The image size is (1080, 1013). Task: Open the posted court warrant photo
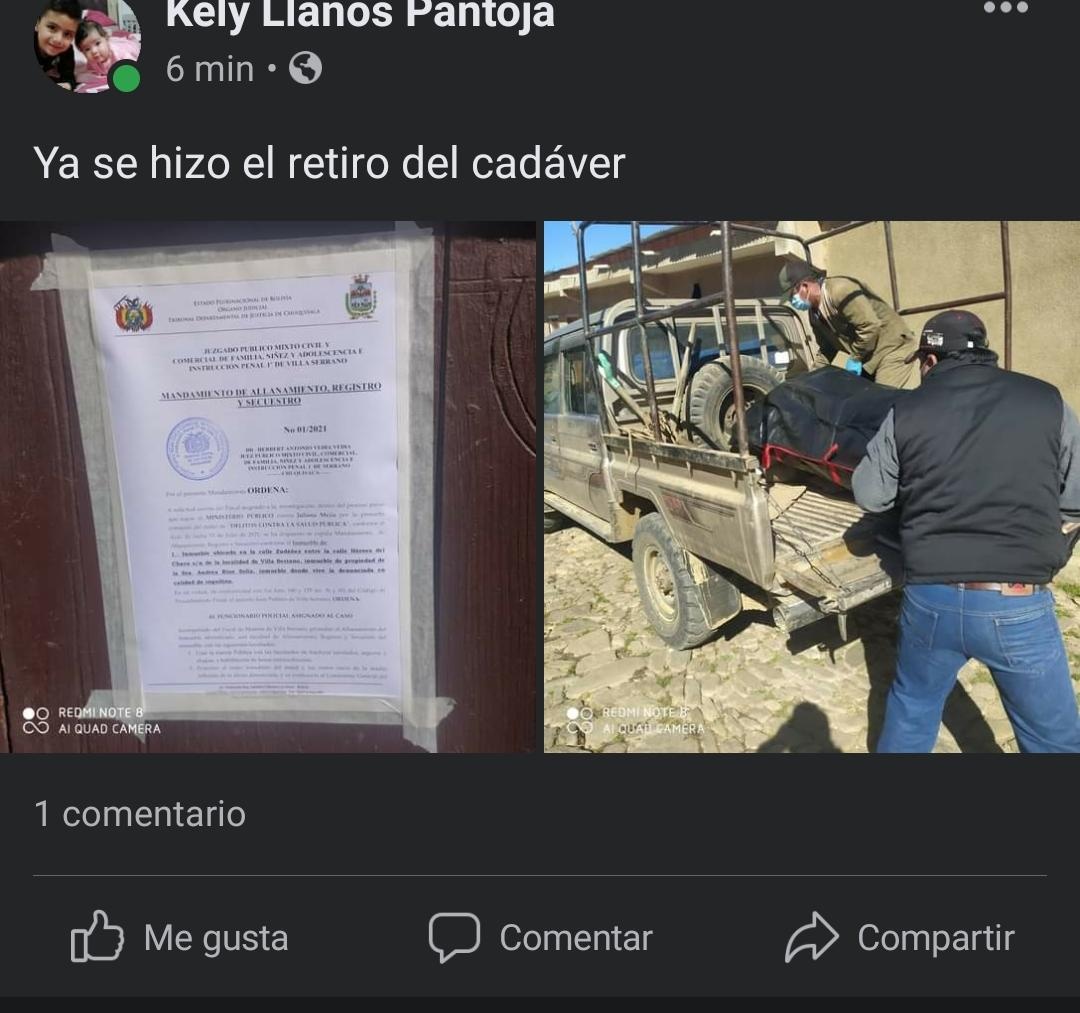click(x=268, y=486)
